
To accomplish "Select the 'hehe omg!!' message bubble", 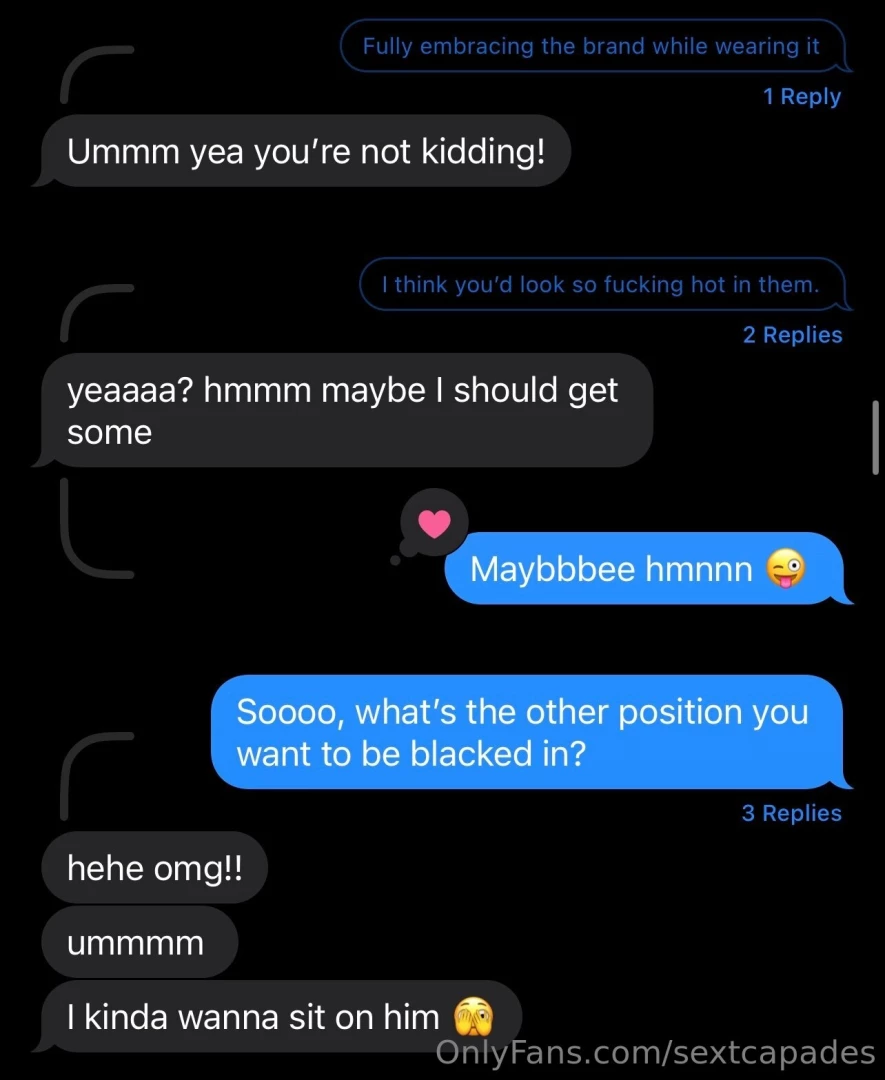I will tap(154, 868).
